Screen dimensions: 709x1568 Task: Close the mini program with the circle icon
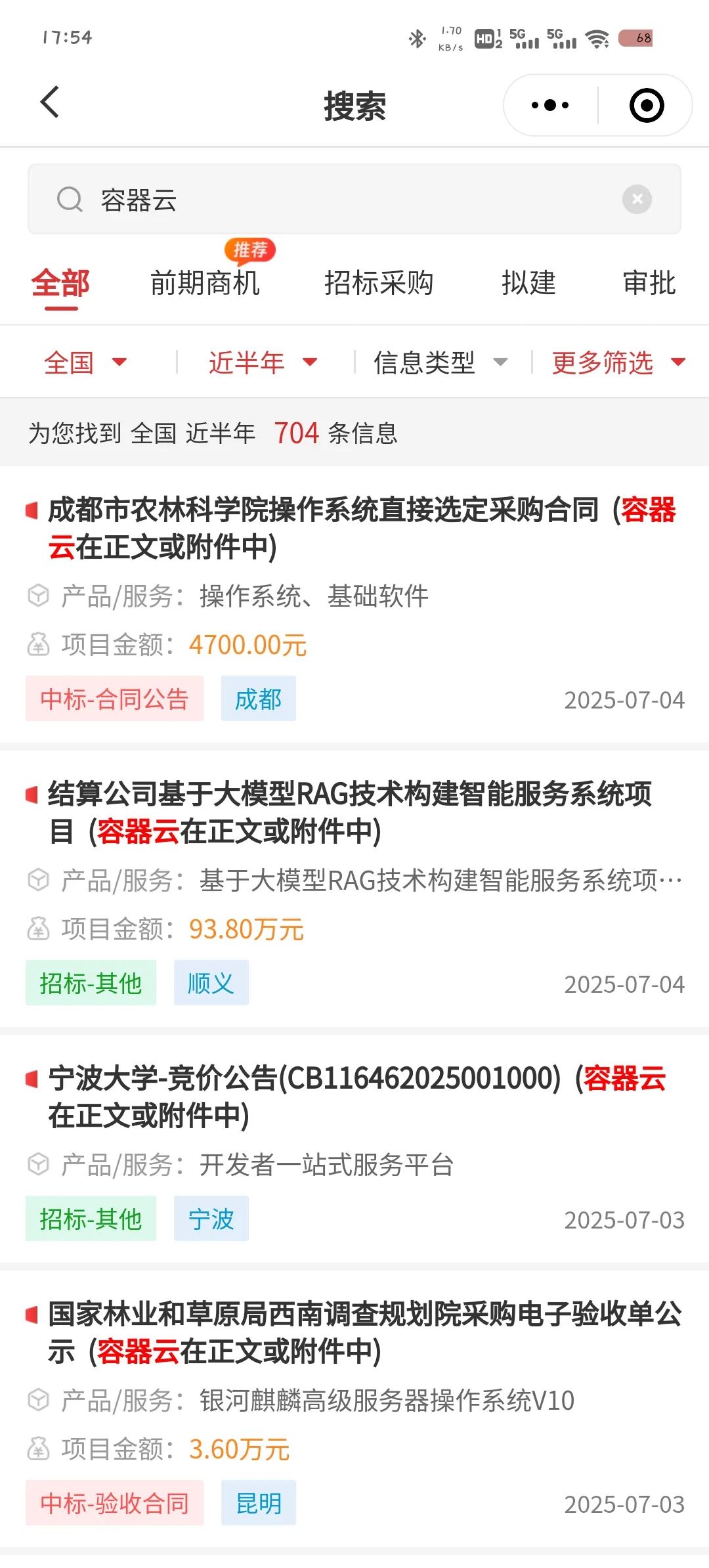[x=647, y=105]
